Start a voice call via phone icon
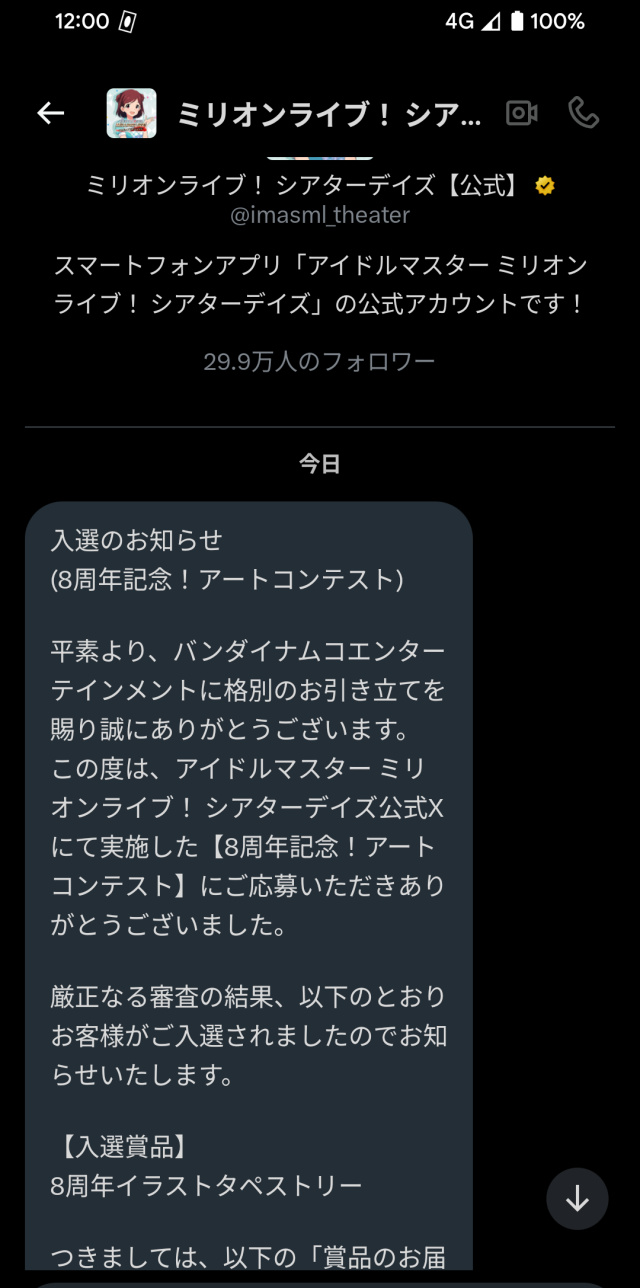 (583, 113)
